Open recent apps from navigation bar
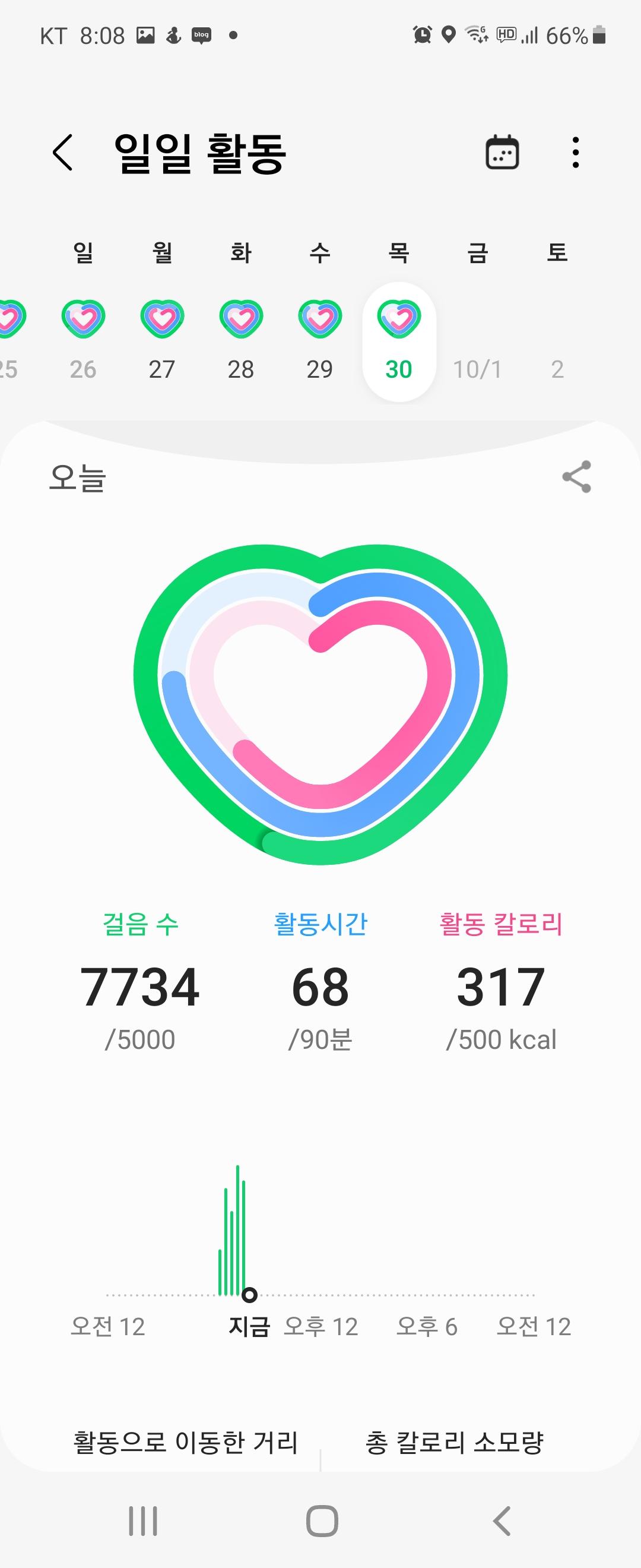Screen dimensions: 641x1568 click(x=143, y=1522)
